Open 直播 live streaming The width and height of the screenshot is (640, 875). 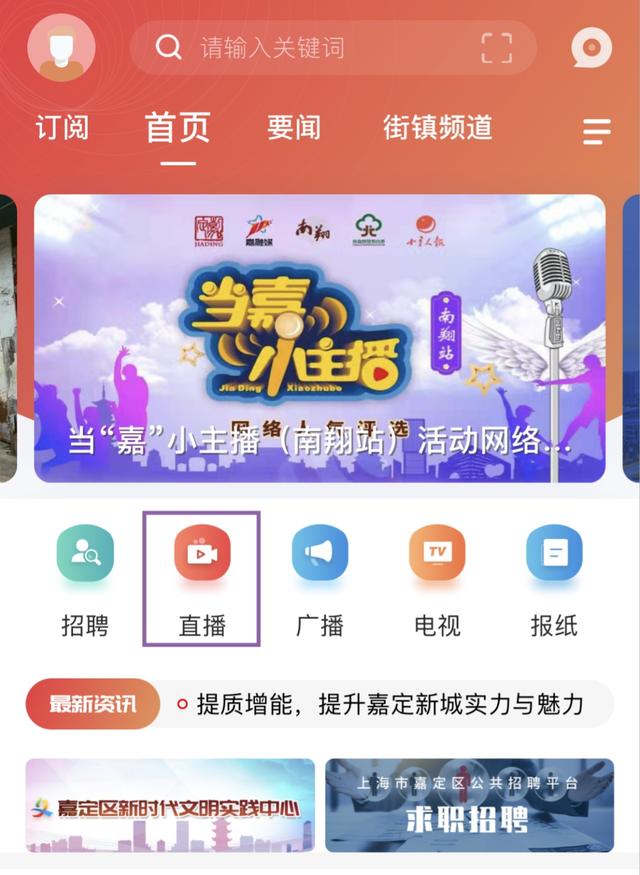(202, 579)
